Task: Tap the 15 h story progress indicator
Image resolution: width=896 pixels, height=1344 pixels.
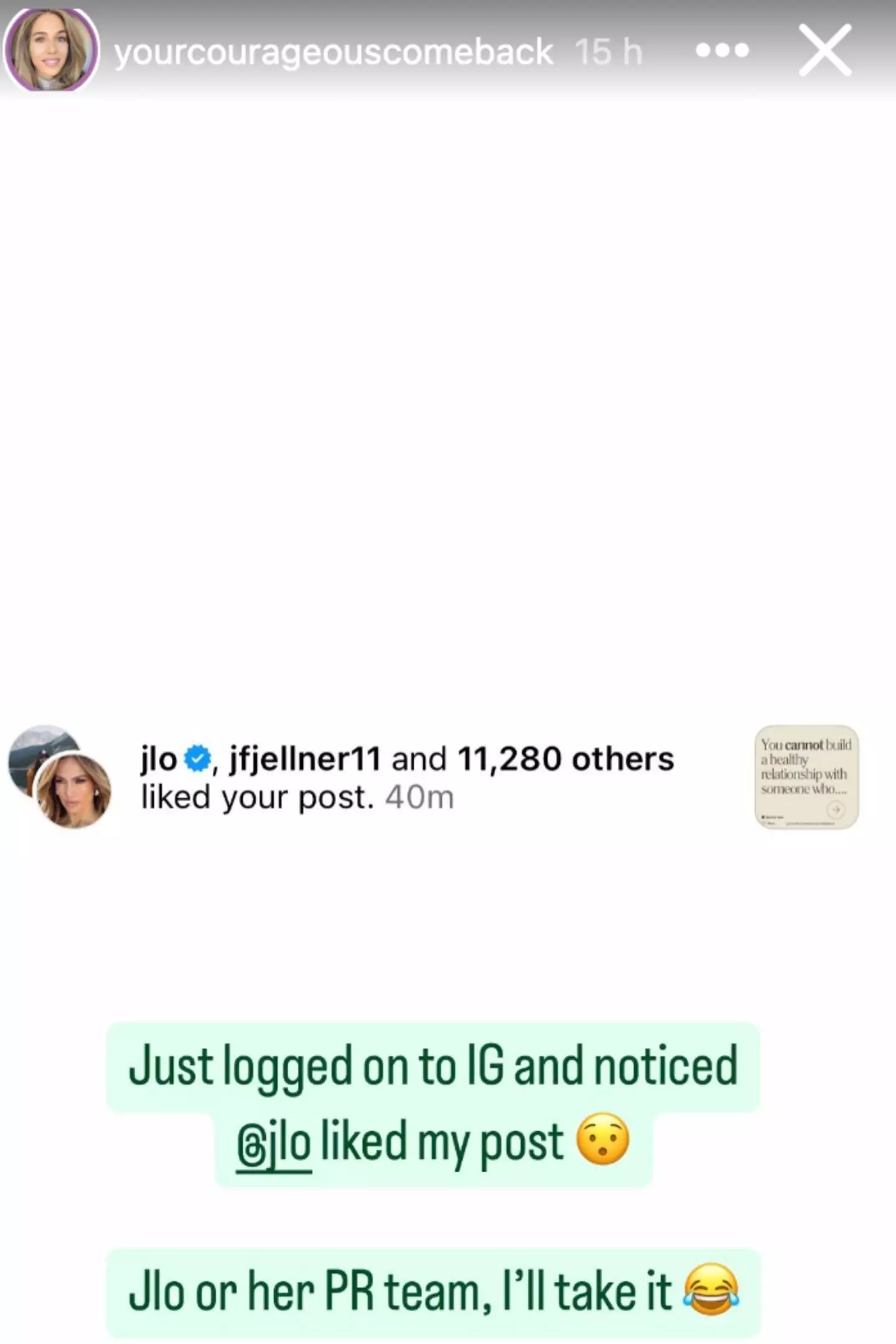Action: coord(608,51)
